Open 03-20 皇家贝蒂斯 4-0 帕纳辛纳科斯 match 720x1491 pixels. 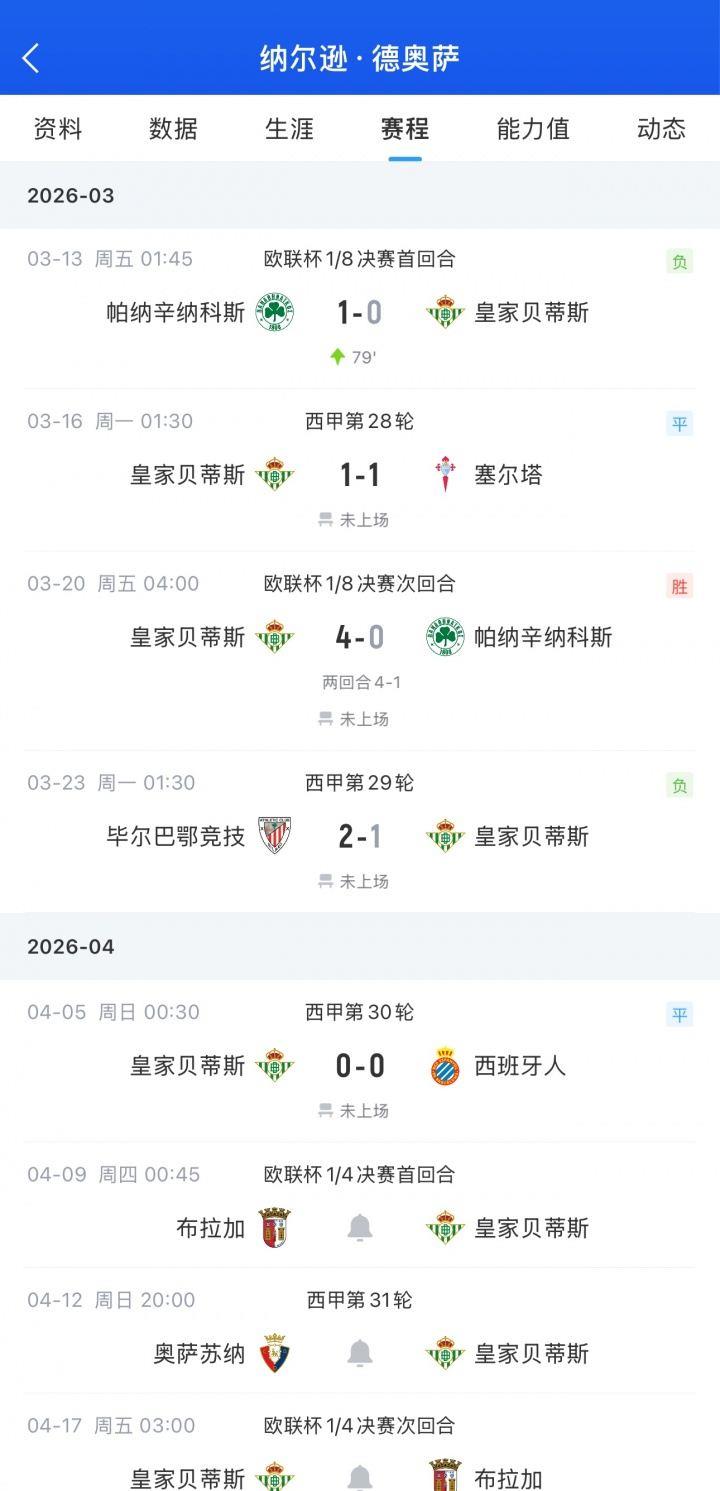[x=359, y=637]
